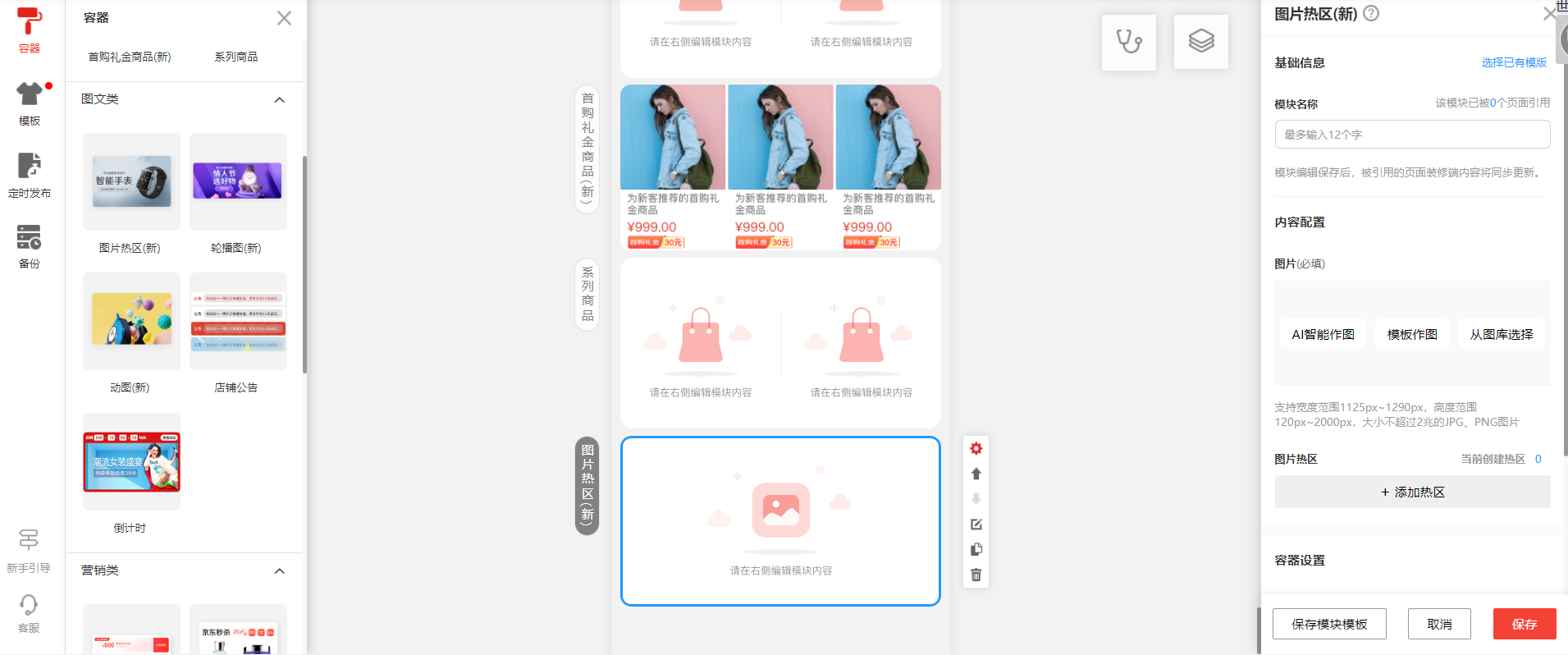1568x655 pixels.
Task: Open 定时发布 scheduled publish
Action: pyautogui.click(x=30, y=175)
